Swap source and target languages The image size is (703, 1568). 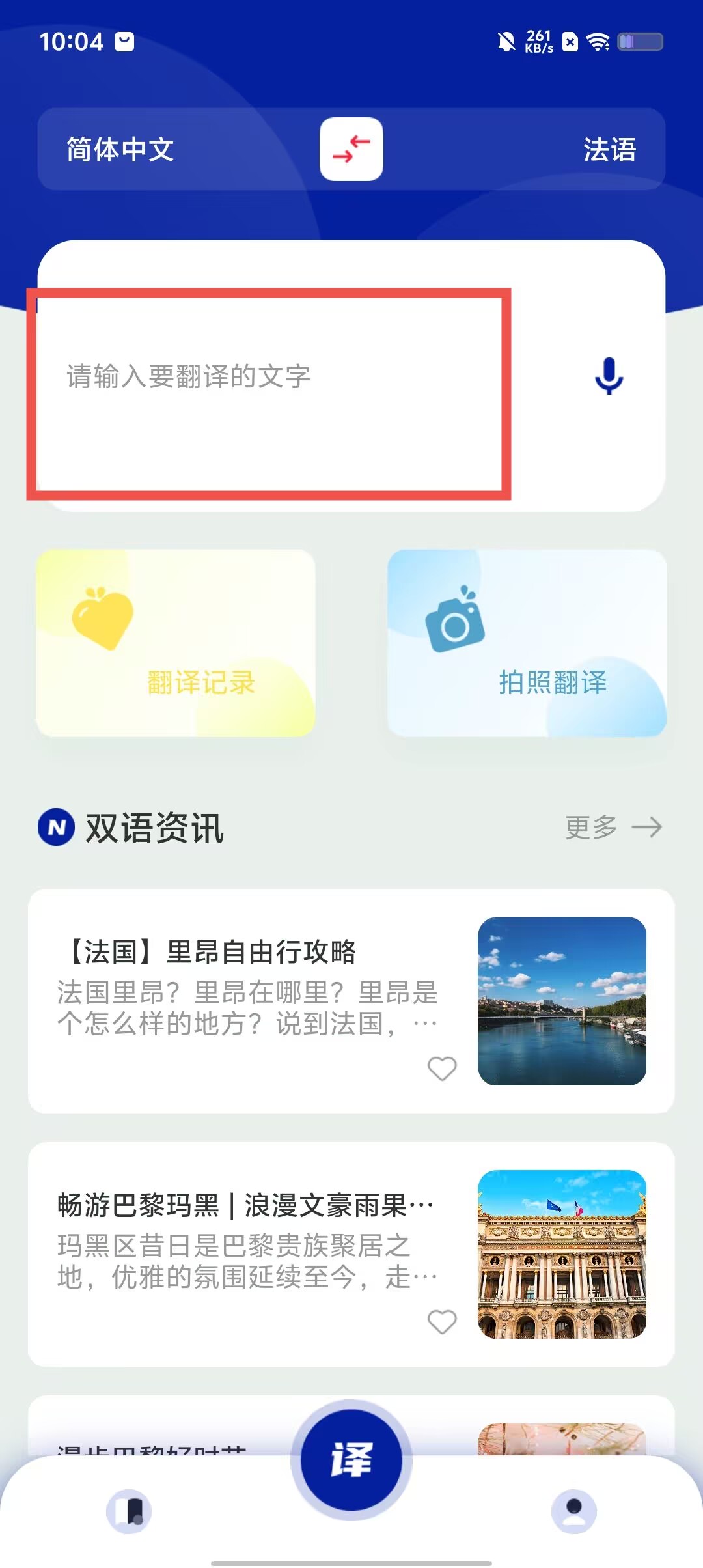point(351,149)
